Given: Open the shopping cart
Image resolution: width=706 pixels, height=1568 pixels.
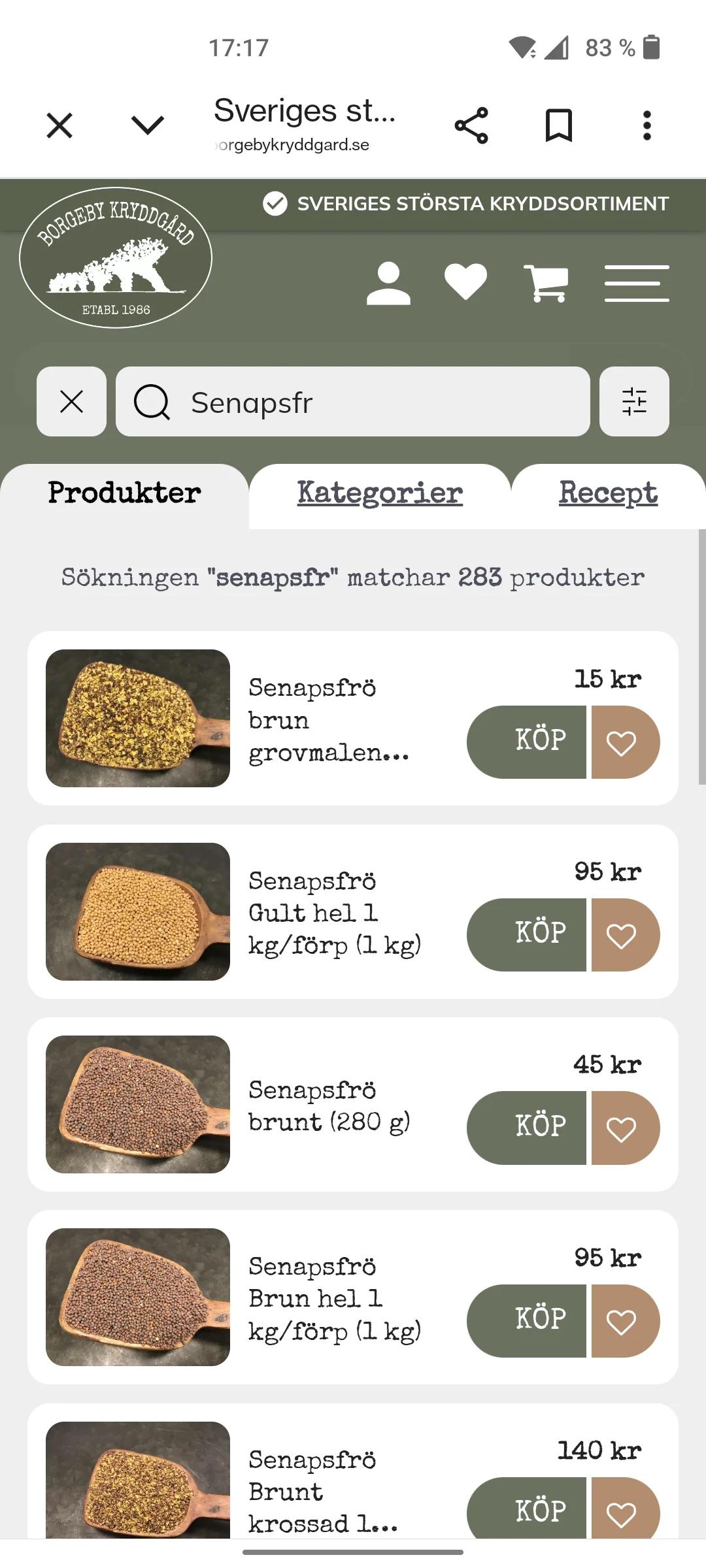Looking at the screenshot, I should [x=546, y=284].
